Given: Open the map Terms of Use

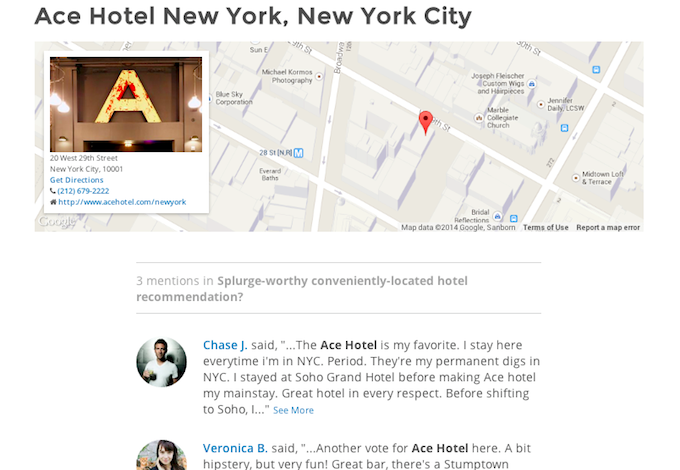Looking at the screenshot, I should [545, 228].
